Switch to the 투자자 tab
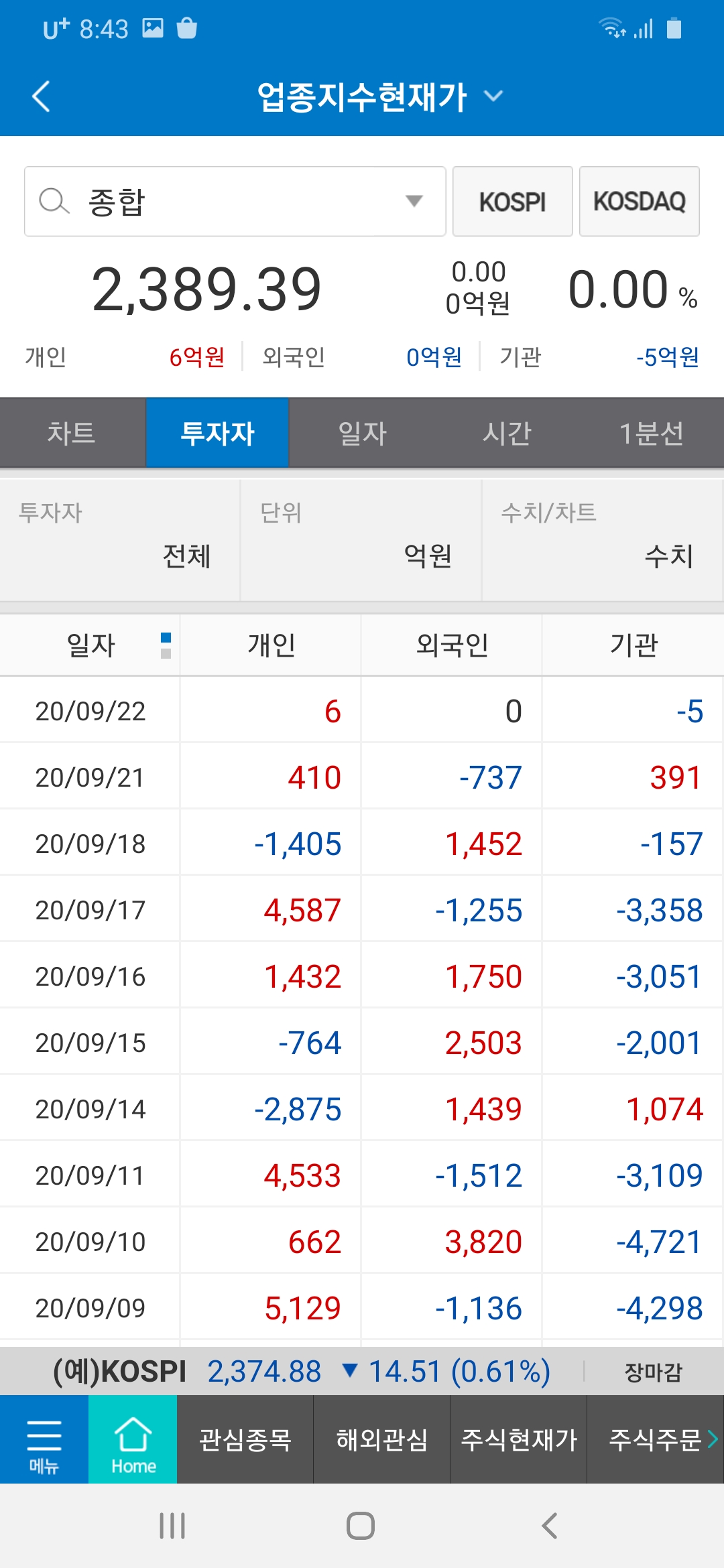 tap(217, 433)
